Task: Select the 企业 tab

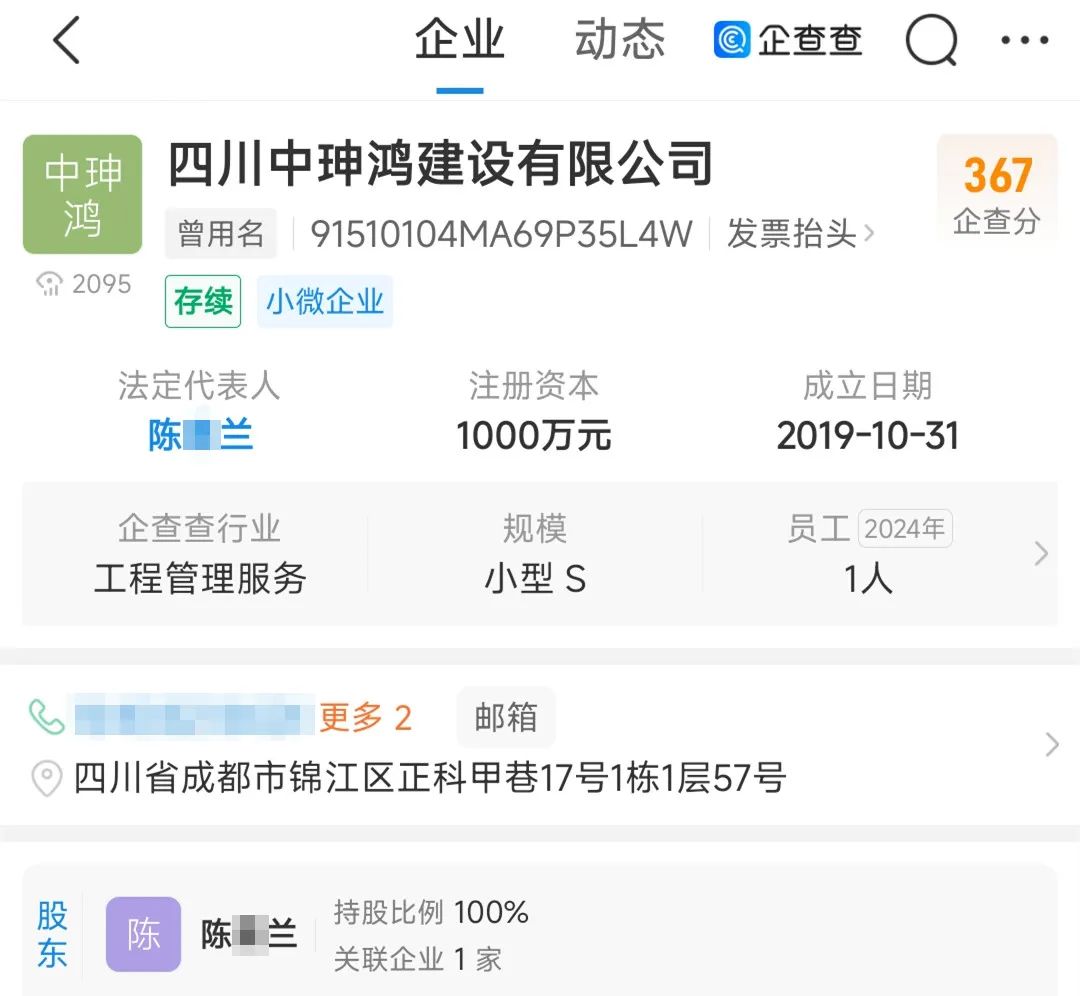Action: 459,40
